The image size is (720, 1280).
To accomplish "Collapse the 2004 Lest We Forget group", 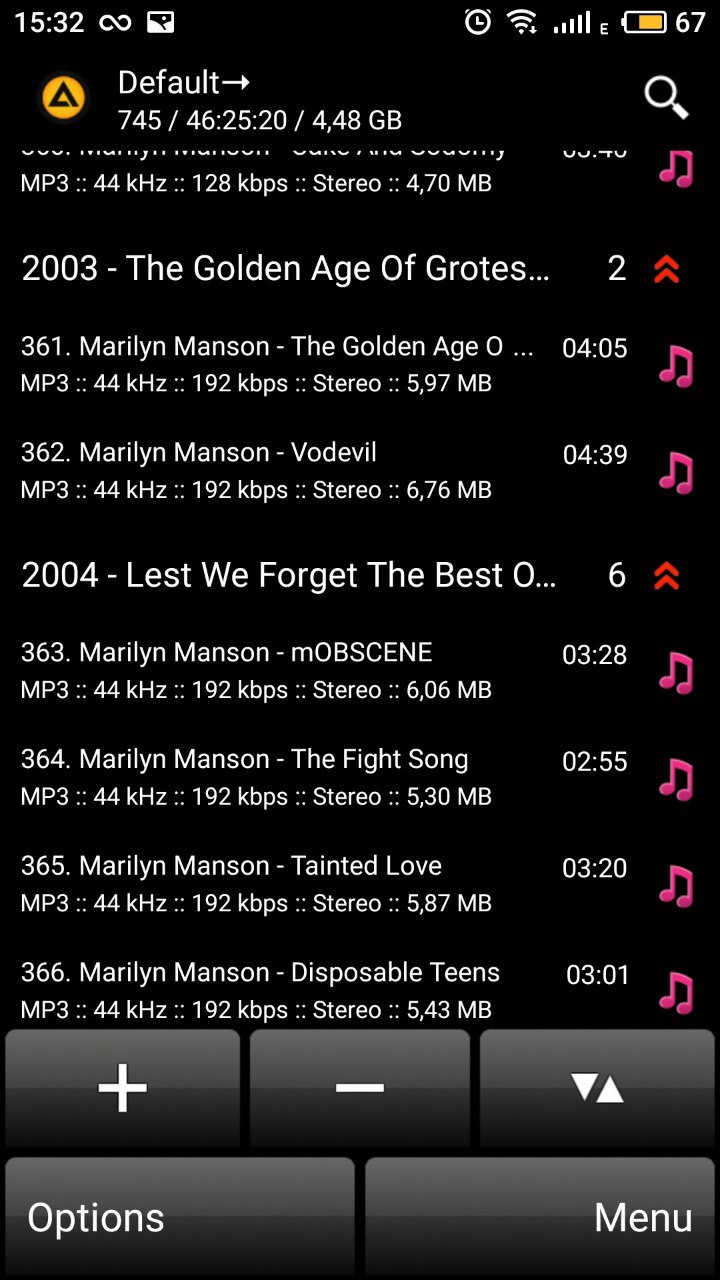I will [666, 575].
